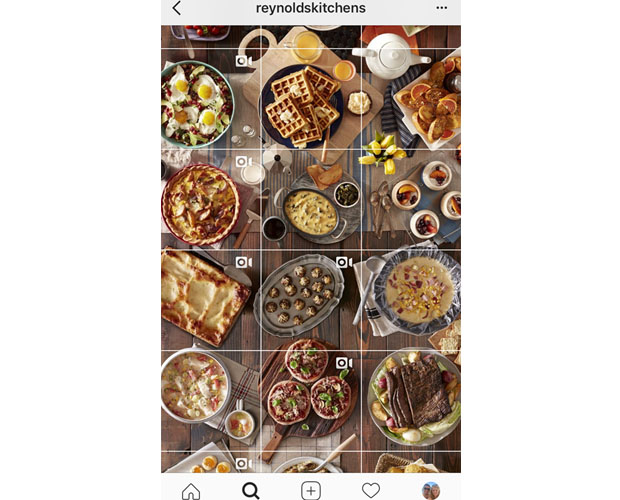Open the white teapot and toast post
The image size is (620, 500).
[411, 100]
